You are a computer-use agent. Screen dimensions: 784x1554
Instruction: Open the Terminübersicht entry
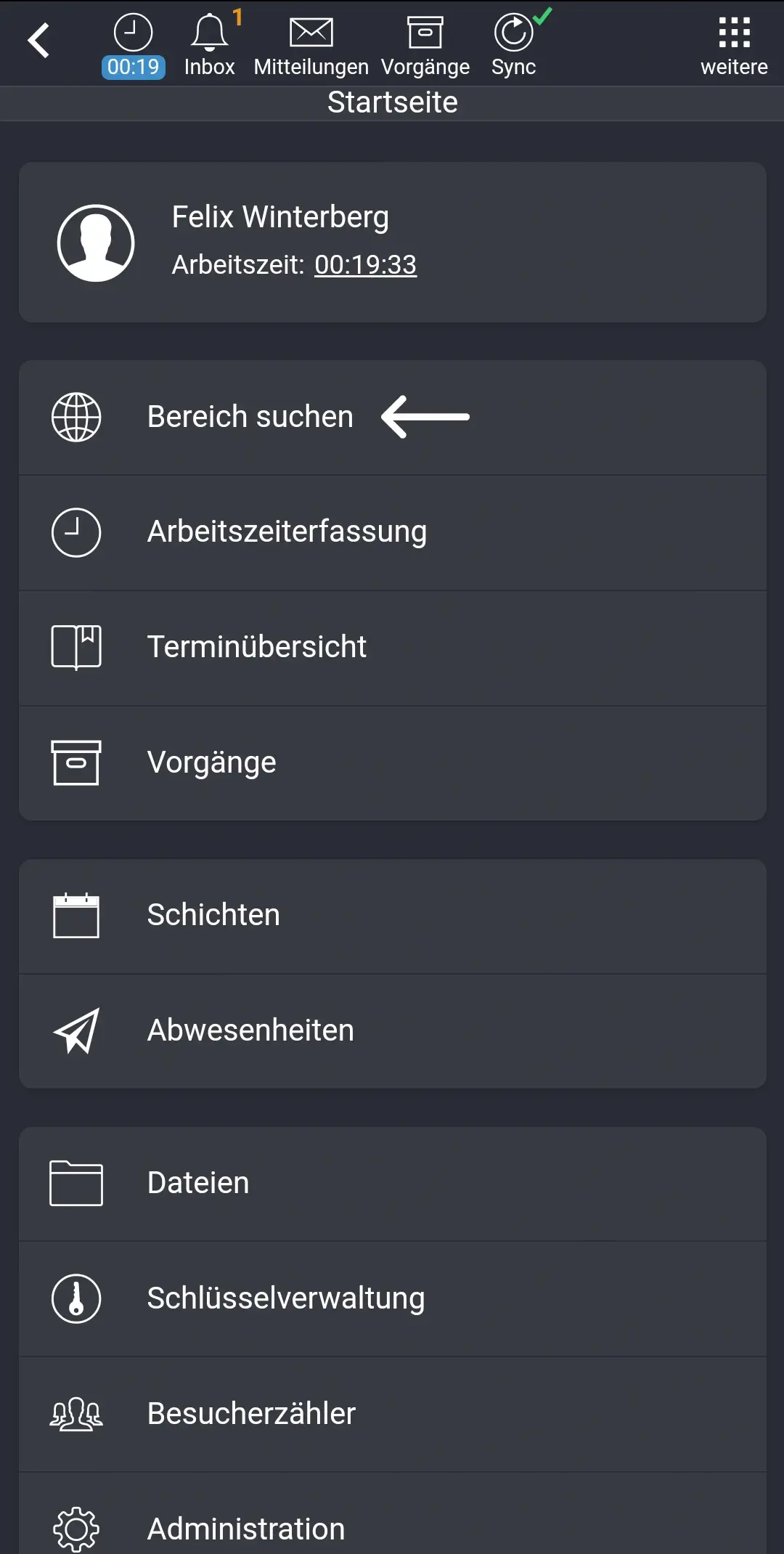256,646
